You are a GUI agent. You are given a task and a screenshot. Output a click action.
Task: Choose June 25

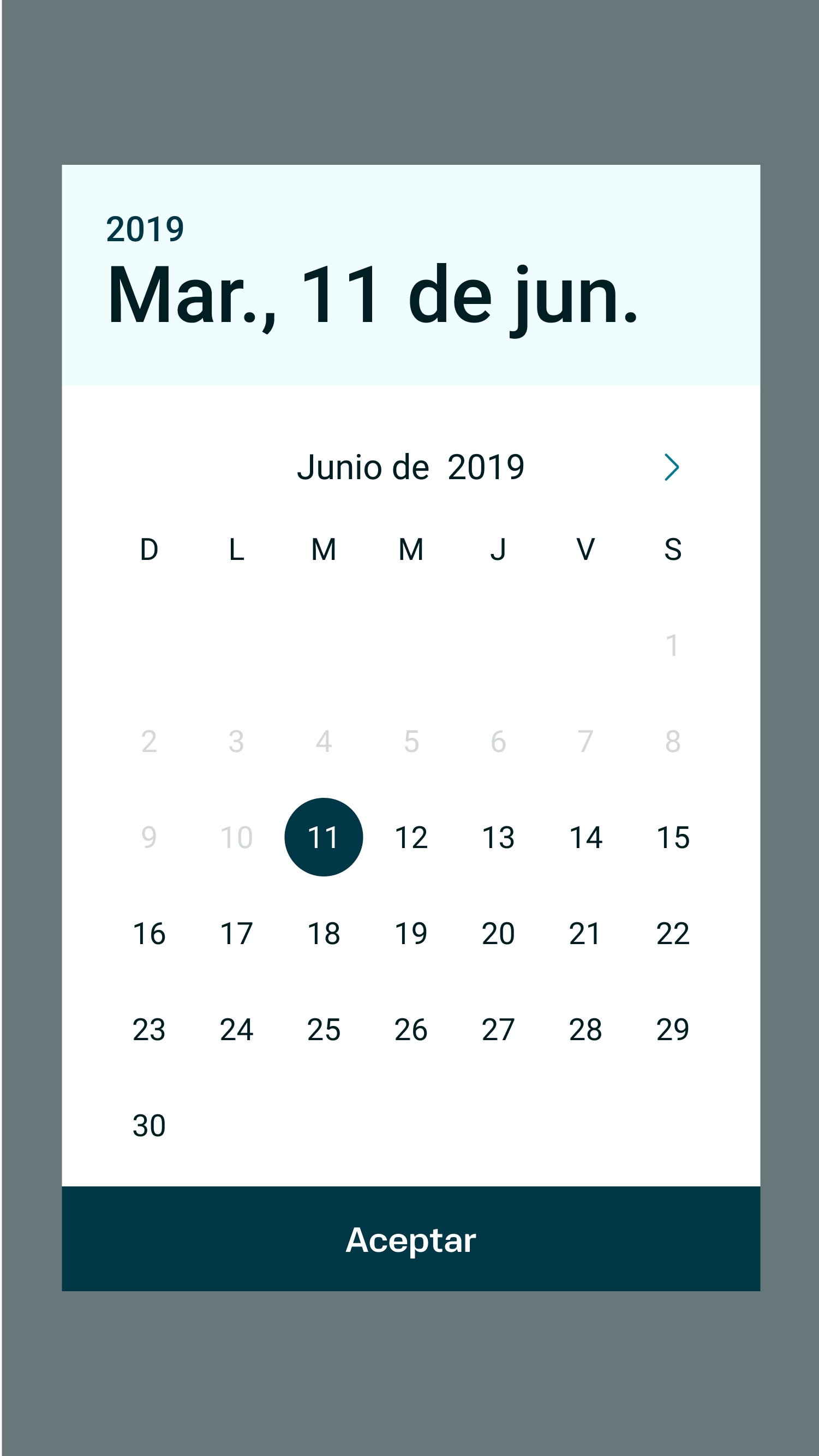coord(324,1029)
